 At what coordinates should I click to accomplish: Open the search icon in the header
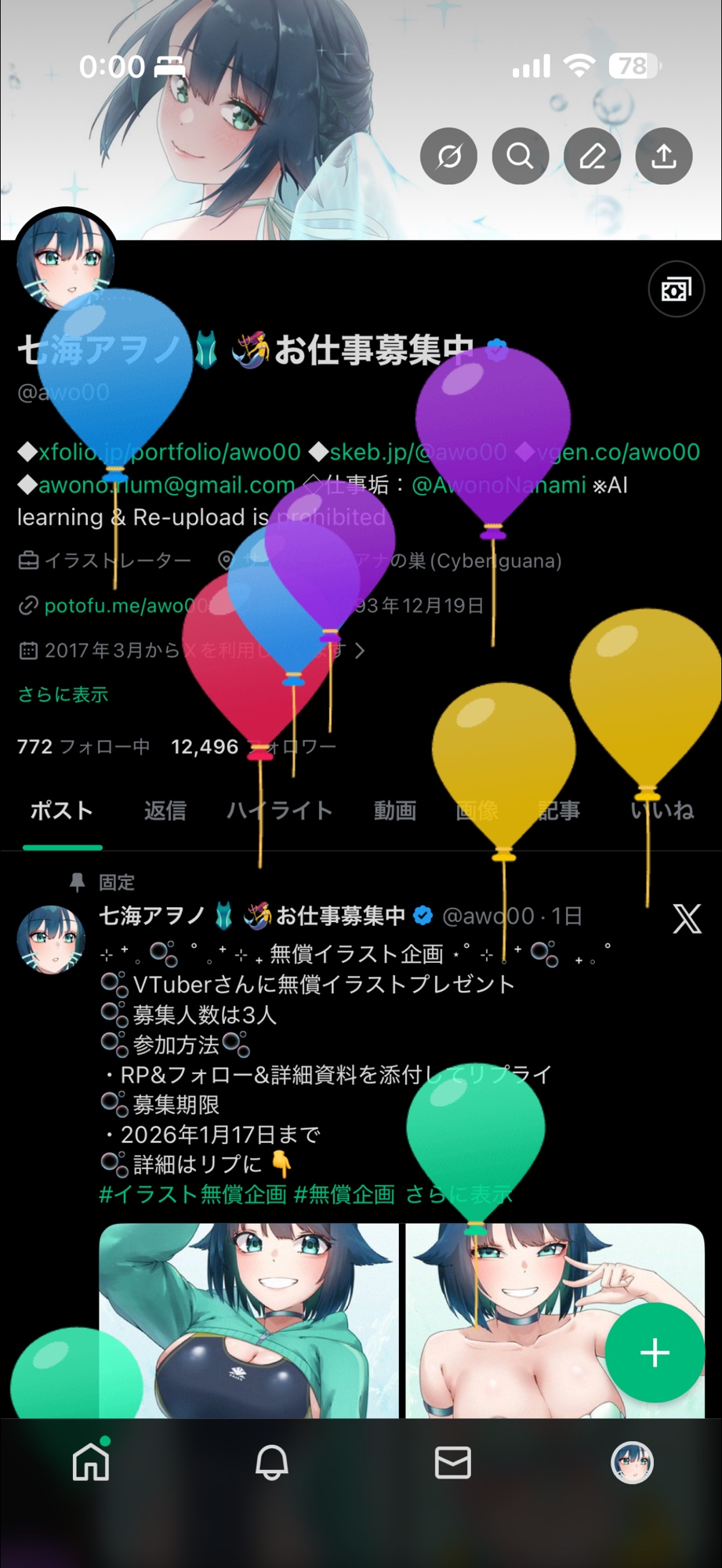pyautogui.click(x=520, y=156)
